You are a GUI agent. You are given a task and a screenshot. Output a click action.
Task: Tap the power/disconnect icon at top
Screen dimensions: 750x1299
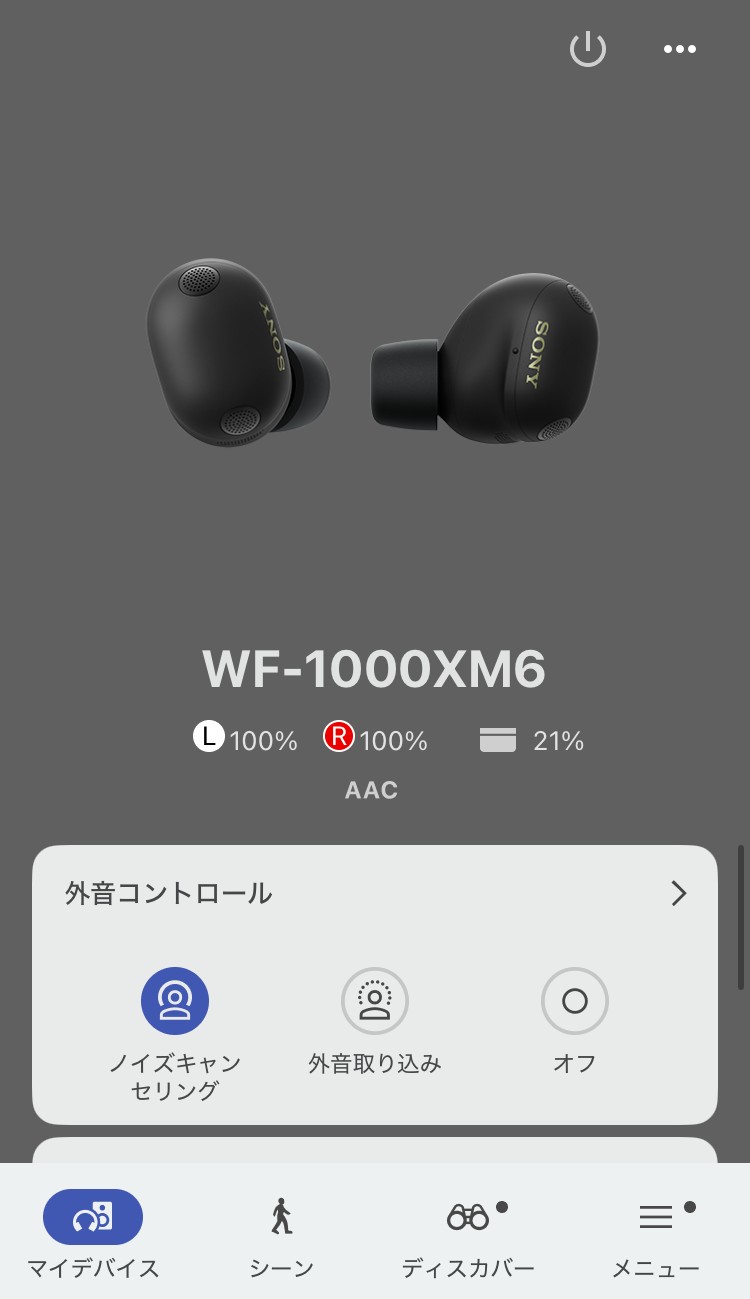click(588, 50)
